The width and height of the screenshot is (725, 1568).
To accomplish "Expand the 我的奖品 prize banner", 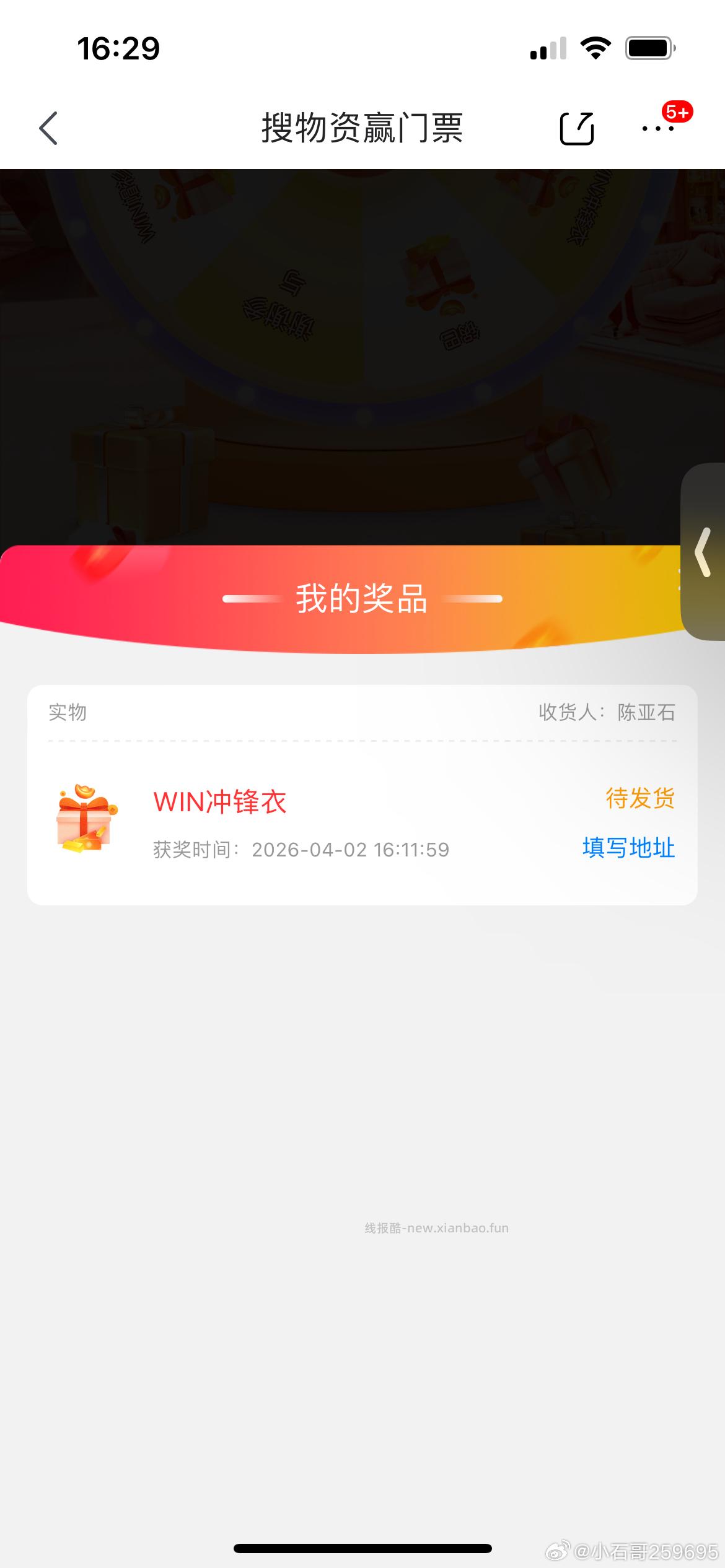I will (362, 598).
